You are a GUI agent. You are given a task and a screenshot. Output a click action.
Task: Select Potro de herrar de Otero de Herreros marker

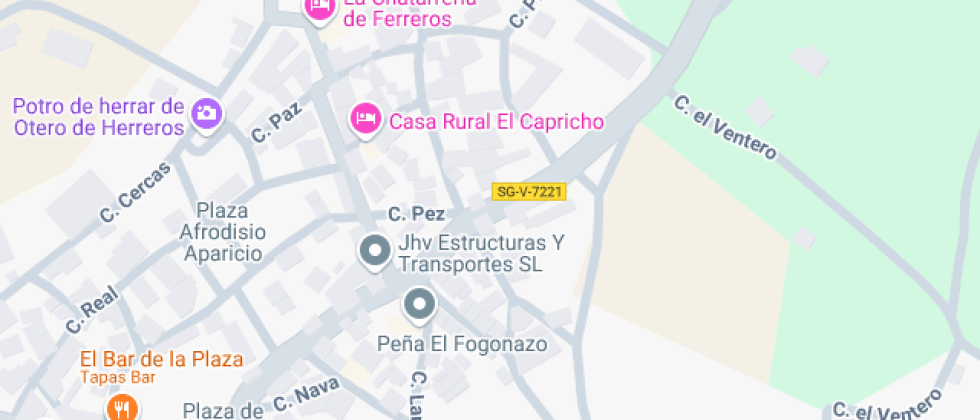[x=207, y=112]
